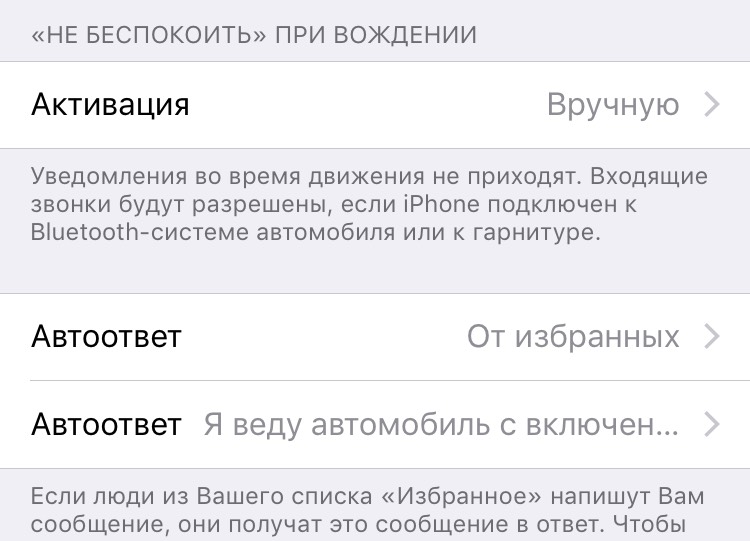
Task: Open Автоответ set to От избранных
Action: coord(375,337)
